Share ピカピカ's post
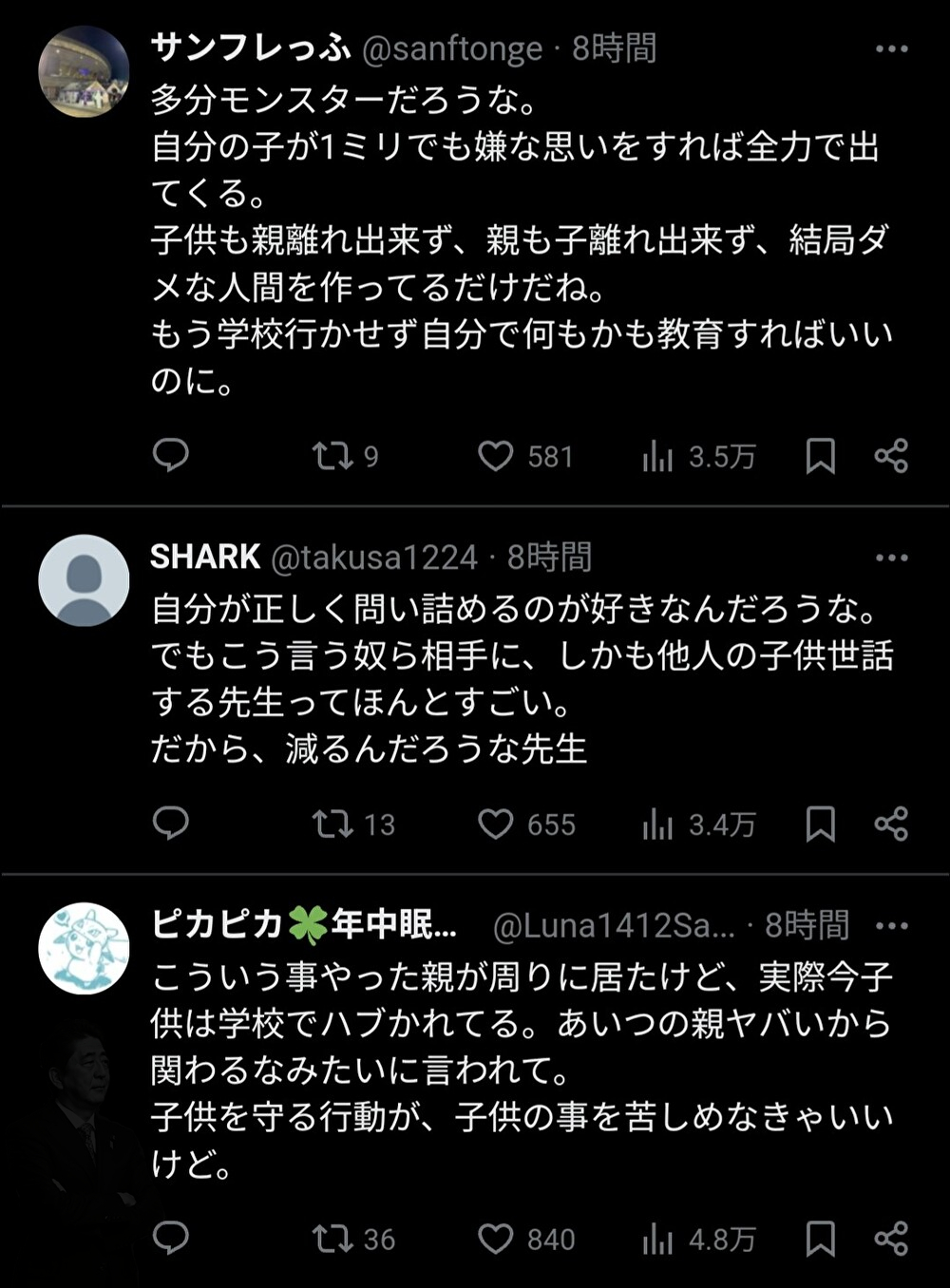The image size is (950, 1288). pyautogui.click(x=891, y=1238)
